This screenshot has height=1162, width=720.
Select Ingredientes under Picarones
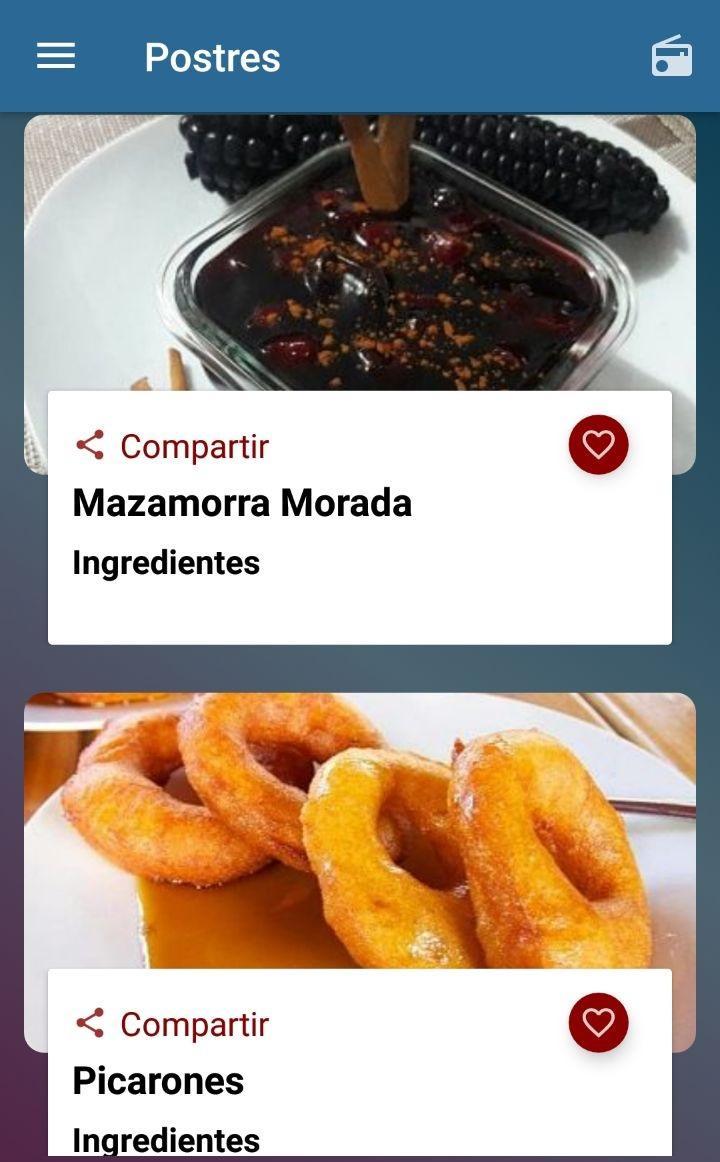pyautogui.click(x=165, y=1139)
